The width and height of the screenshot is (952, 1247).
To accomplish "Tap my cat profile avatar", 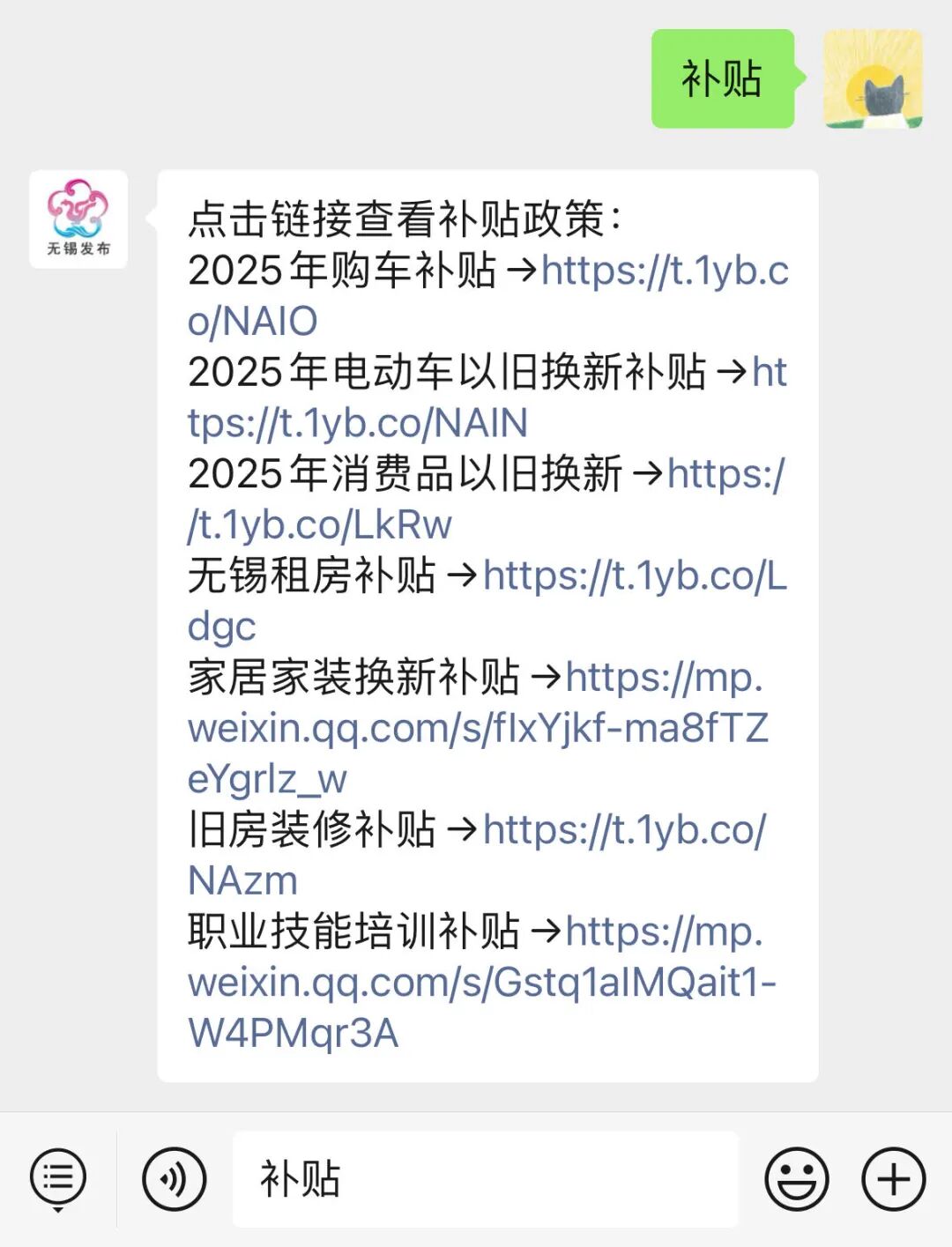I will [x=873, y=79].
